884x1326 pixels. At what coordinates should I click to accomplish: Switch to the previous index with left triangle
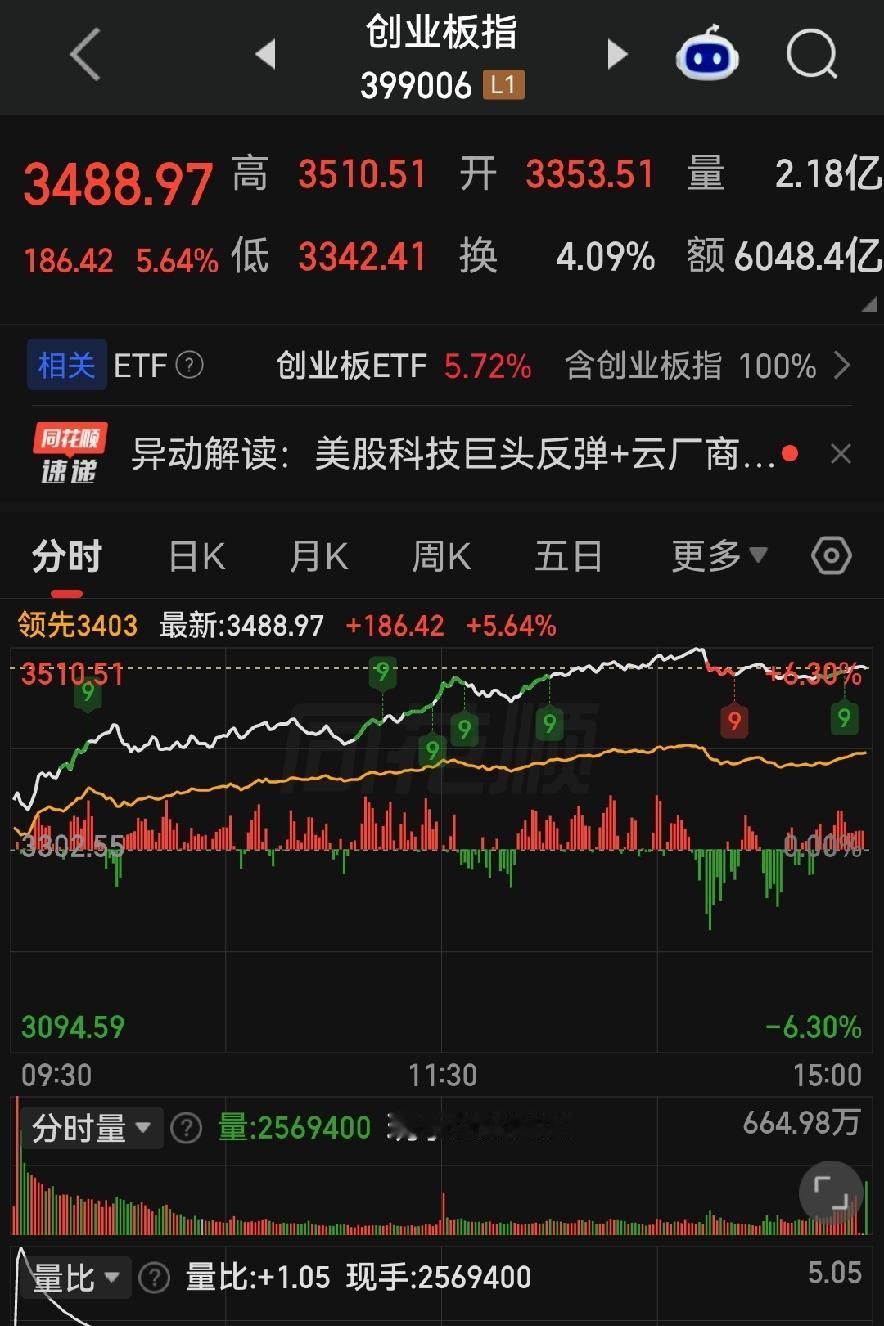tap(265, 54)
